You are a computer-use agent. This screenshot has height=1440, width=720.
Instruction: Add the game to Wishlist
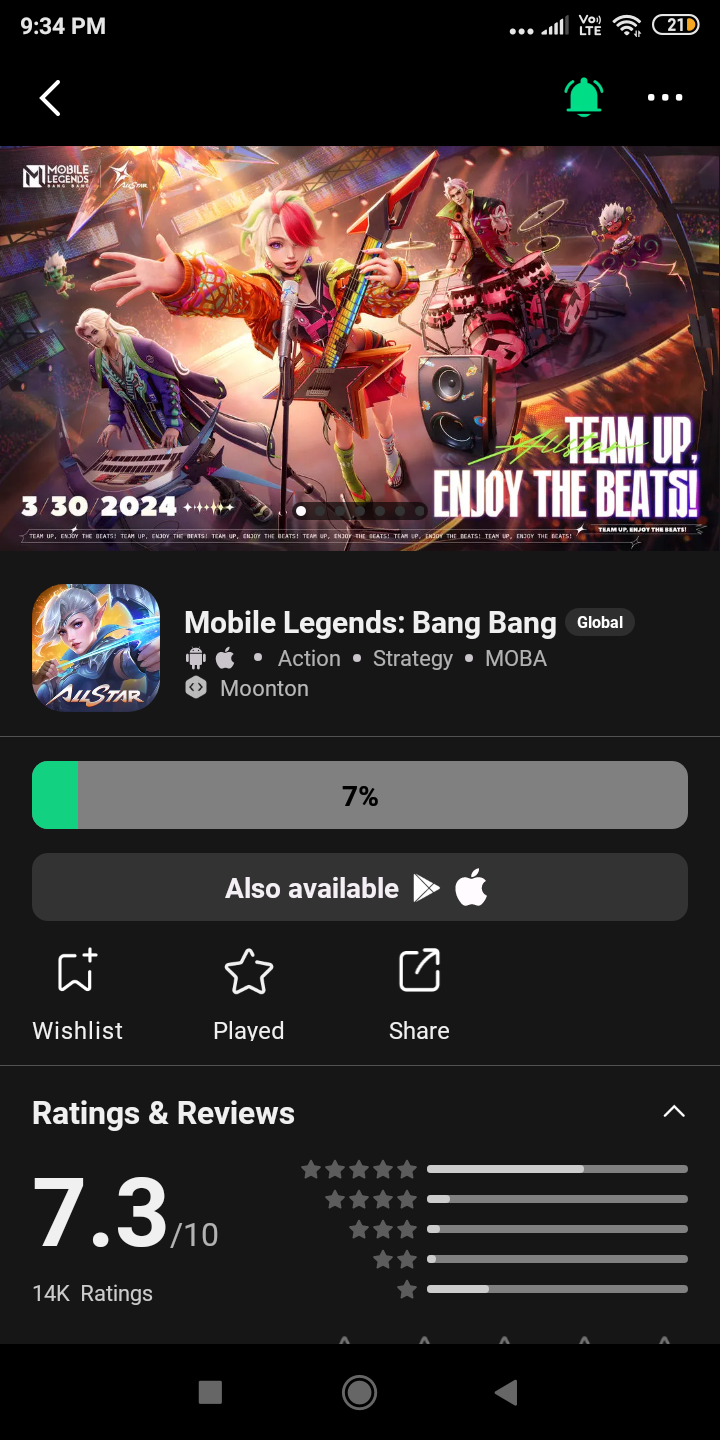click(x=77, y=993)
